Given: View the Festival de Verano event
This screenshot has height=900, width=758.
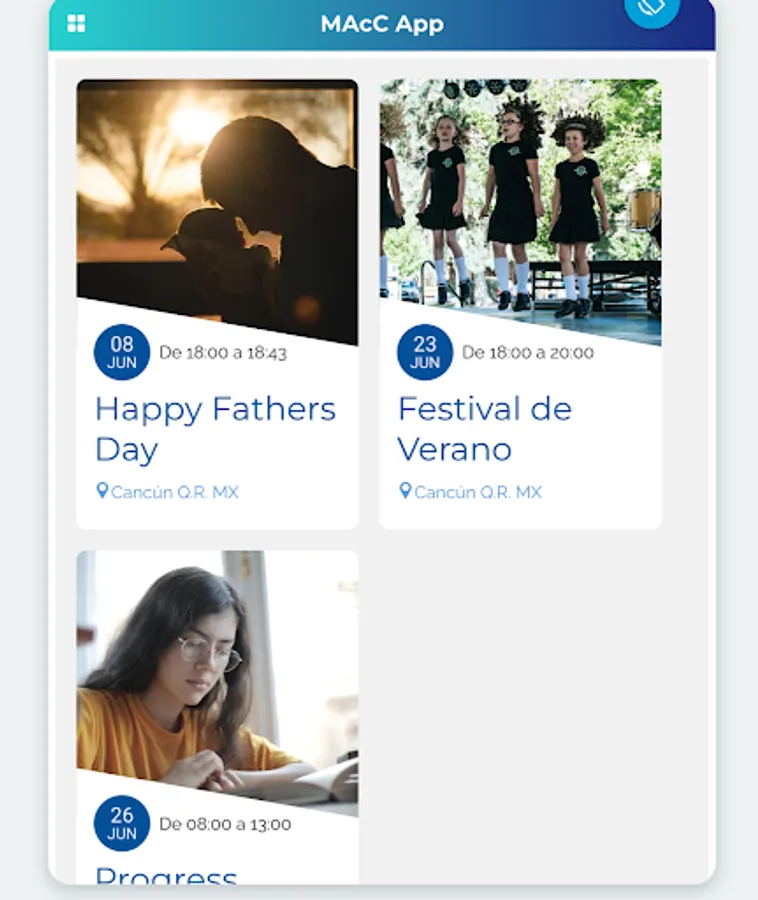Looking at the screenshot, I should [x=520, y=304].
